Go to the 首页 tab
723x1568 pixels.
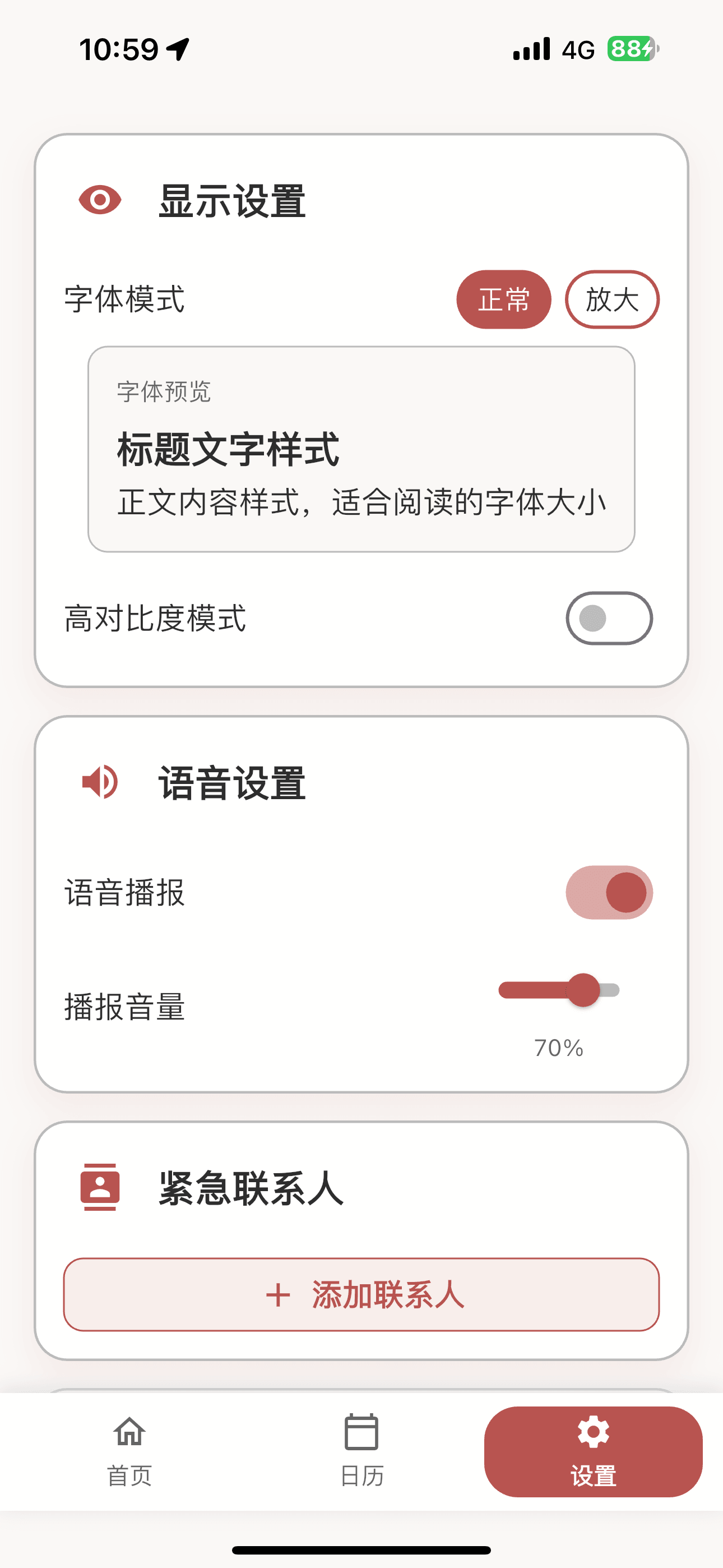(129, 1451)
